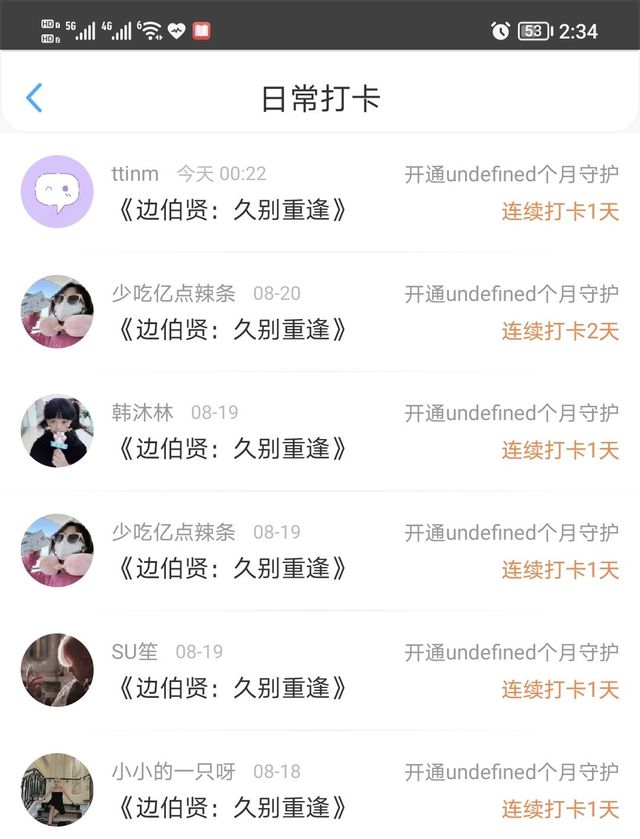Open 少吃亿点辣条's 08-20 check-in entry

(x=320, y=312)
